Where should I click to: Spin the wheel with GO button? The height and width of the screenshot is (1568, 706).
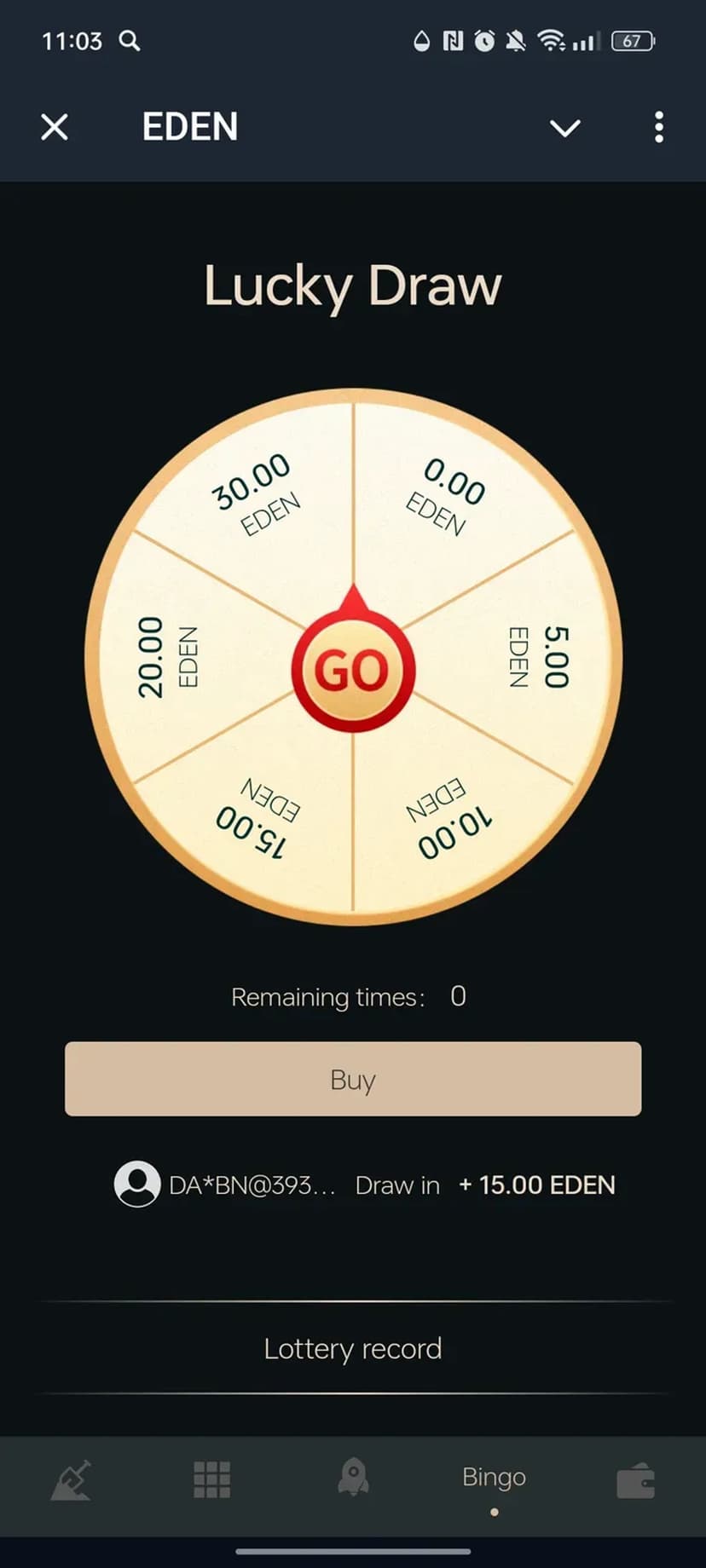click(353, 670)
